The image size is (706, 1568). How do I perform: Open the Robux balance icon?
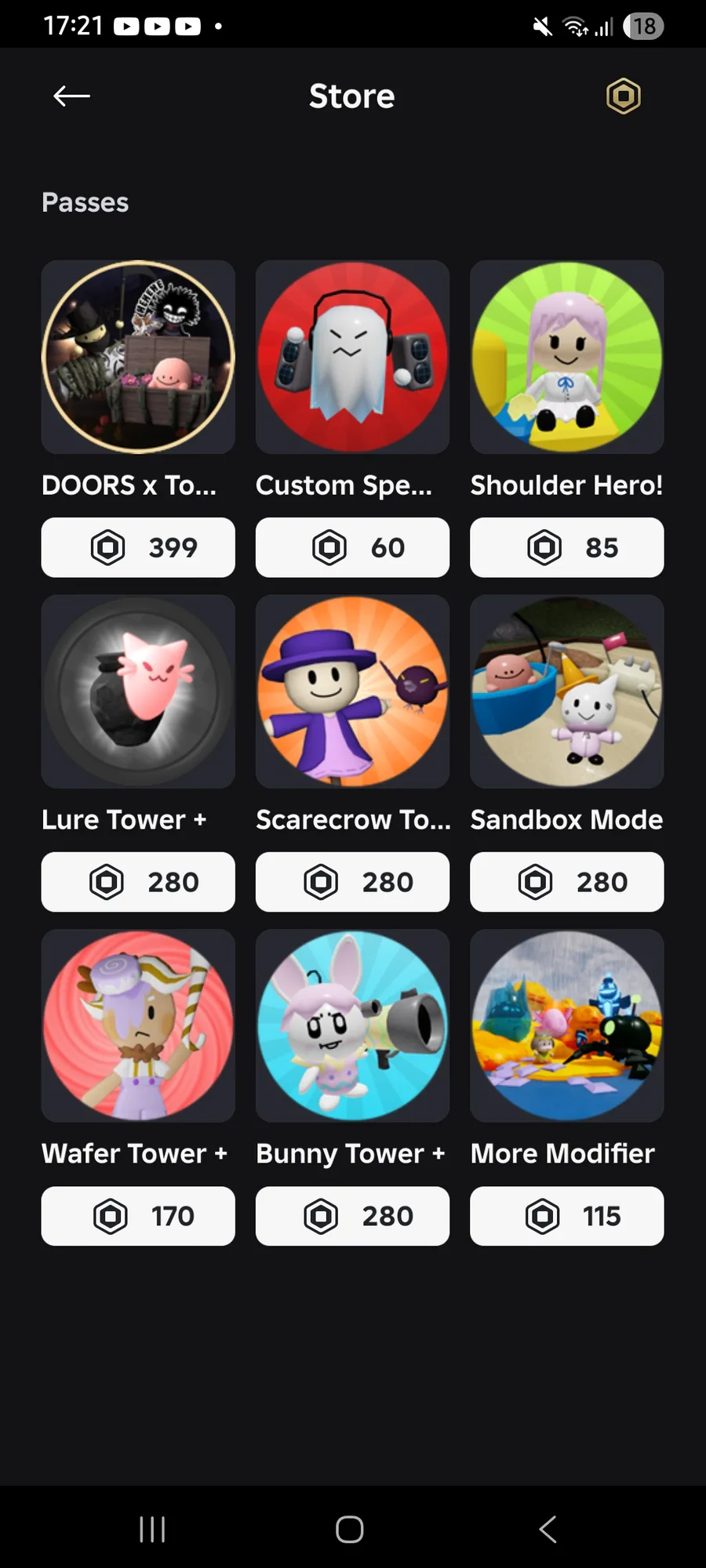(624, 96)
